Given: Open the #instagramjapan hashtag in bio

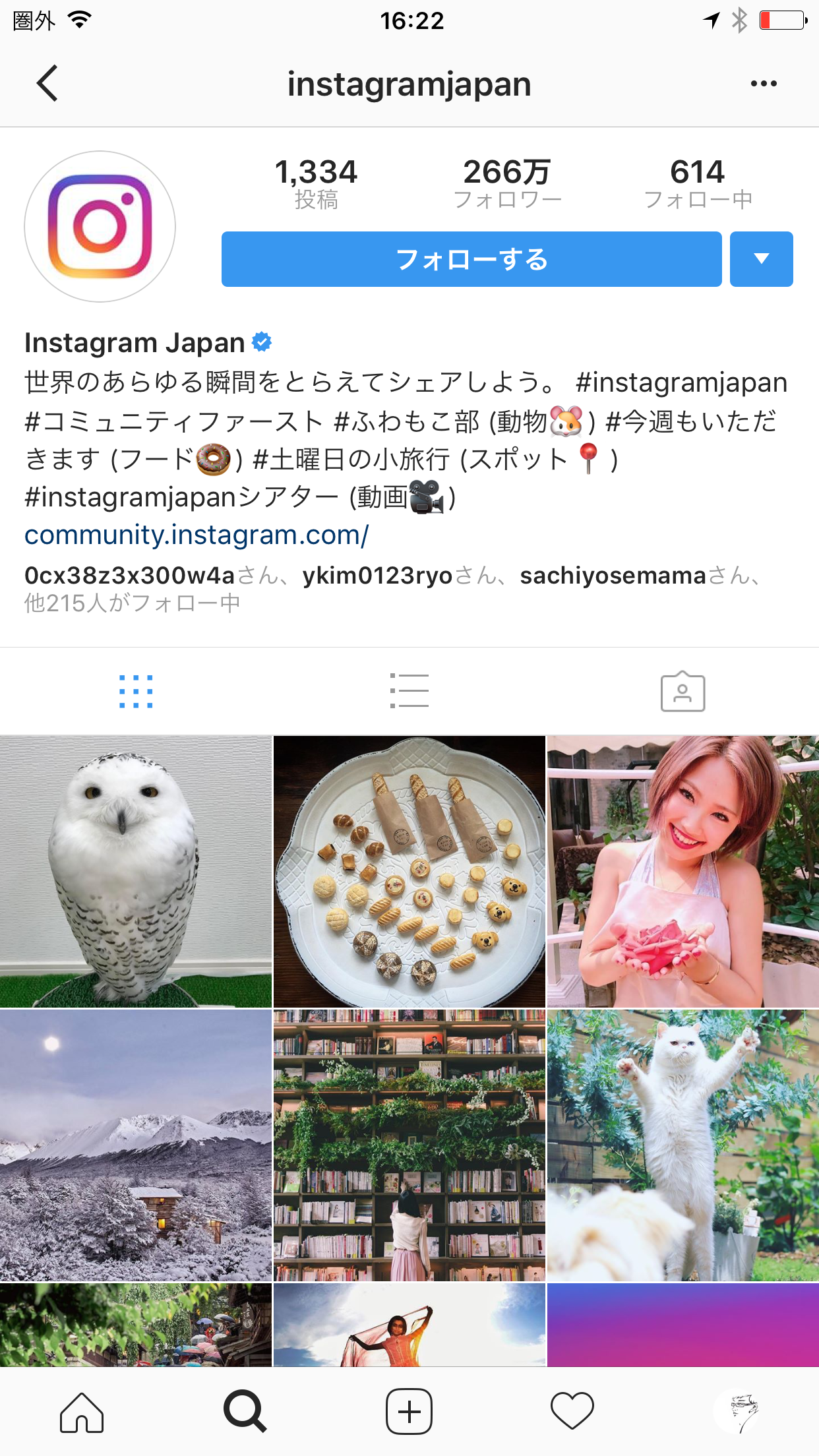Looking at the screenshot, I should point(681,382).
